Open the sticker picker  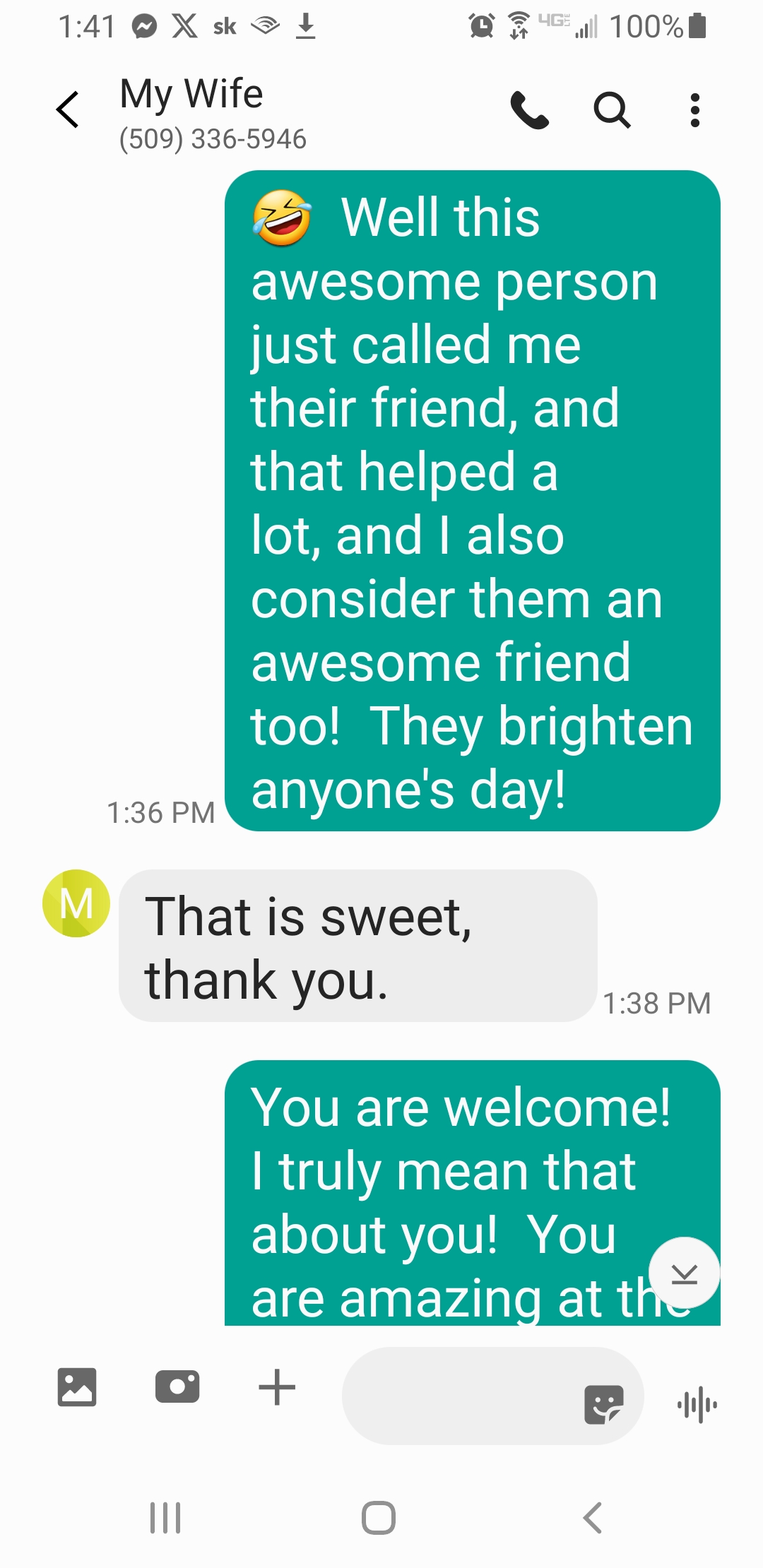point(603,1404)
